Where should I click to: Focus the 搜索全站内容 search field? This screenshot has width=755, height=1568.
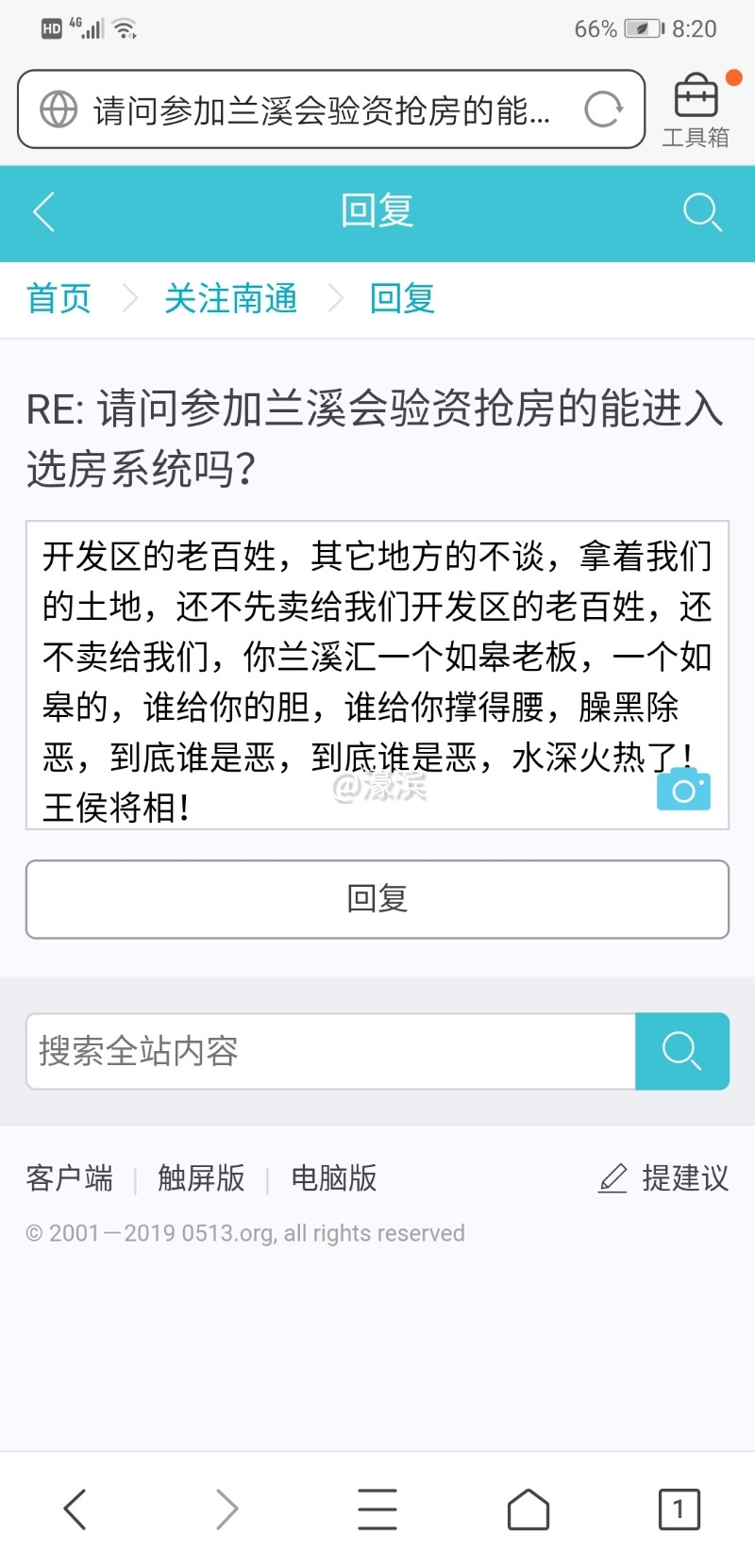tap(330, 1051)
